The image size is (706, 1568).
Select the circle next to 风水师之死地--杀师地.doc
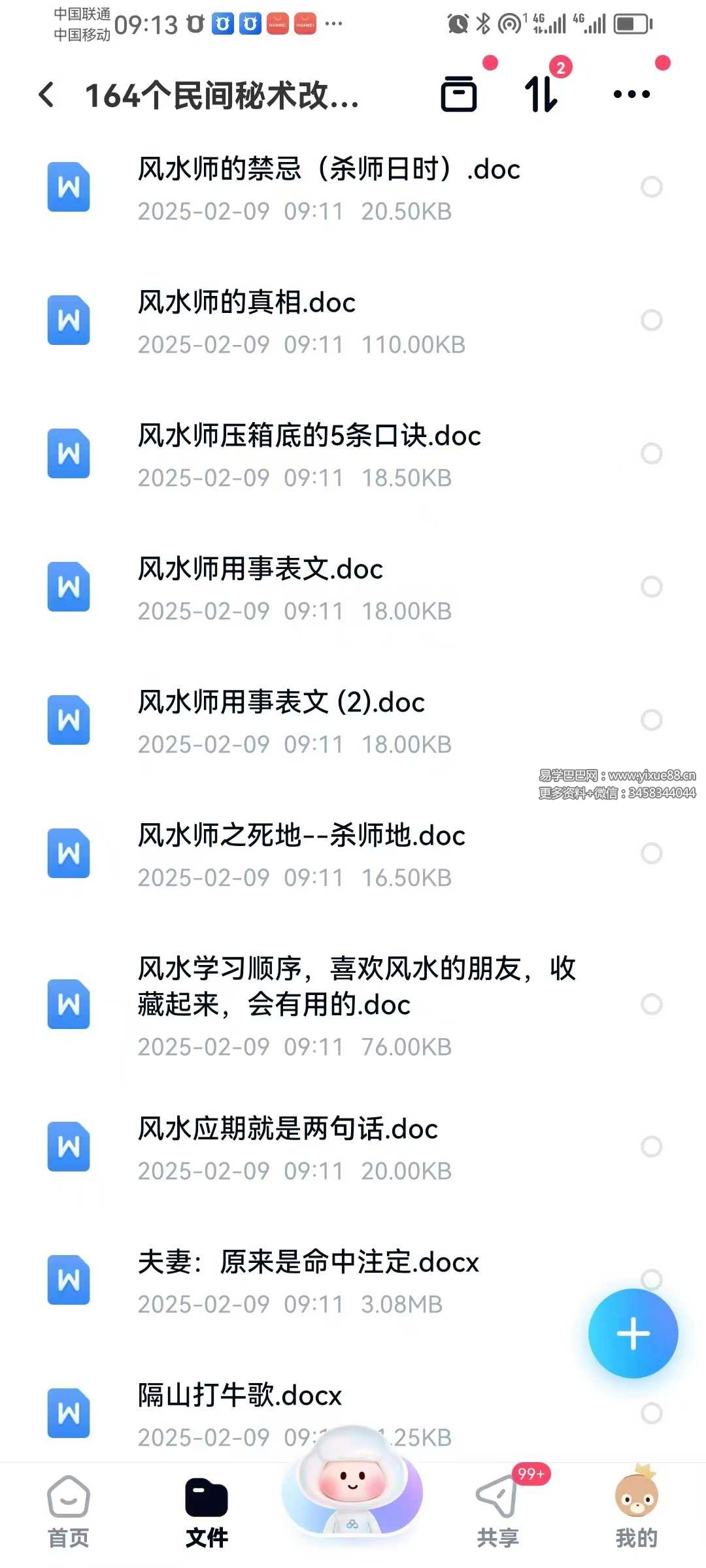click(652, 853)
